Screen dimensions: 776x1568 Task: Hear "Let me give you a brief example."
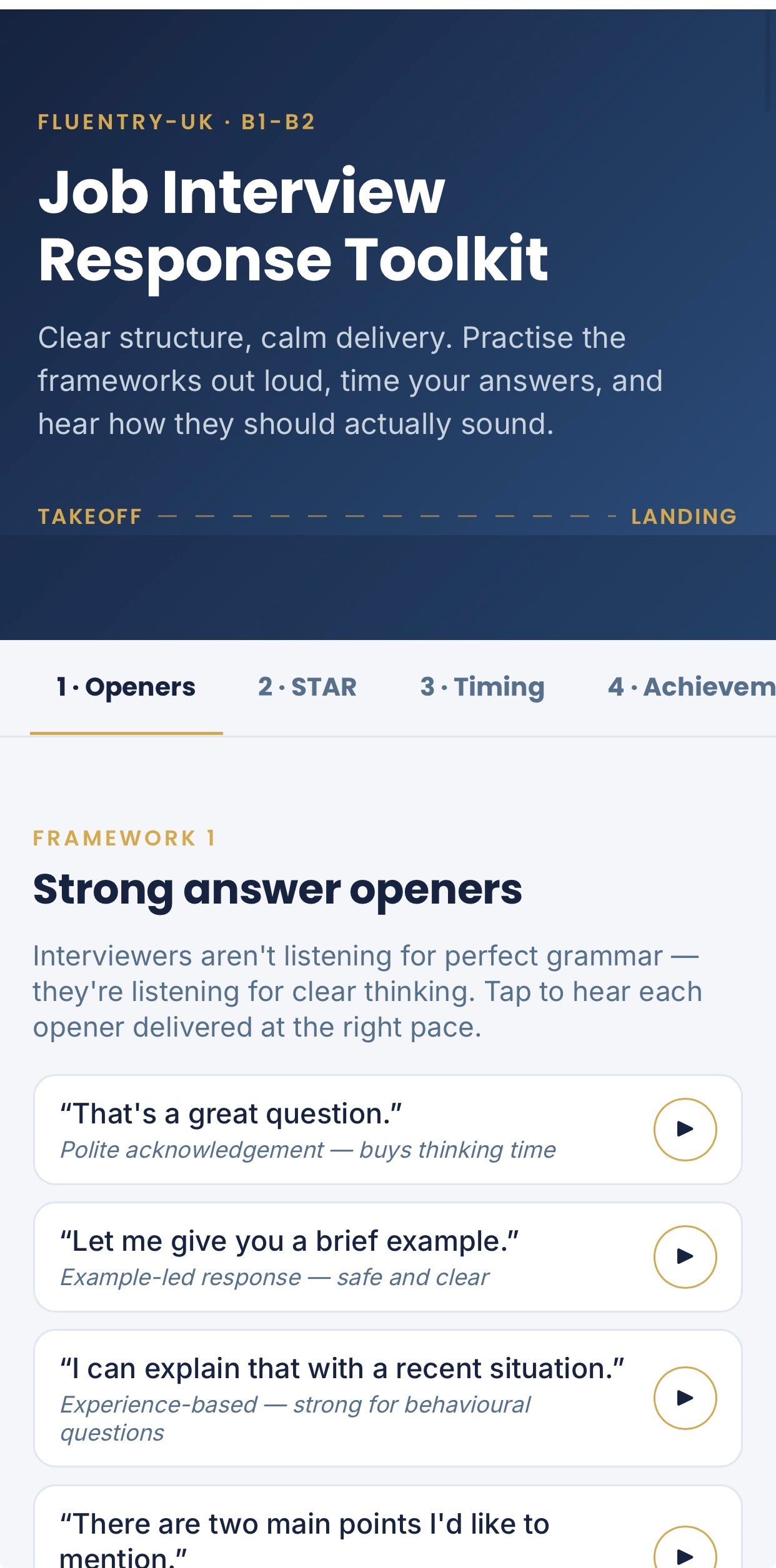pyautogui.click(x=685, y=1256)
